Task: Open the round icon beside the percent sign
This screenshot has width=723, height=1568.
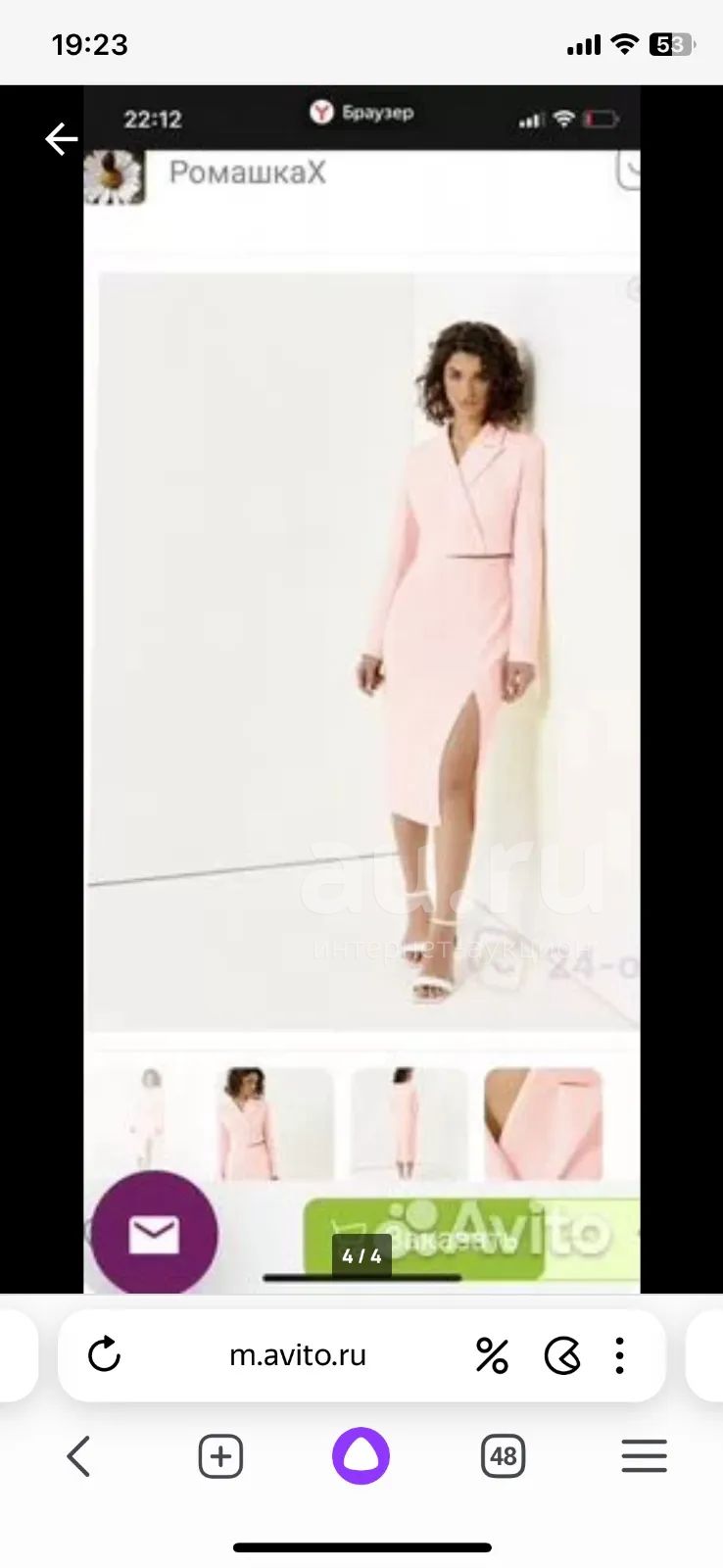Action: pos(562,1356)
